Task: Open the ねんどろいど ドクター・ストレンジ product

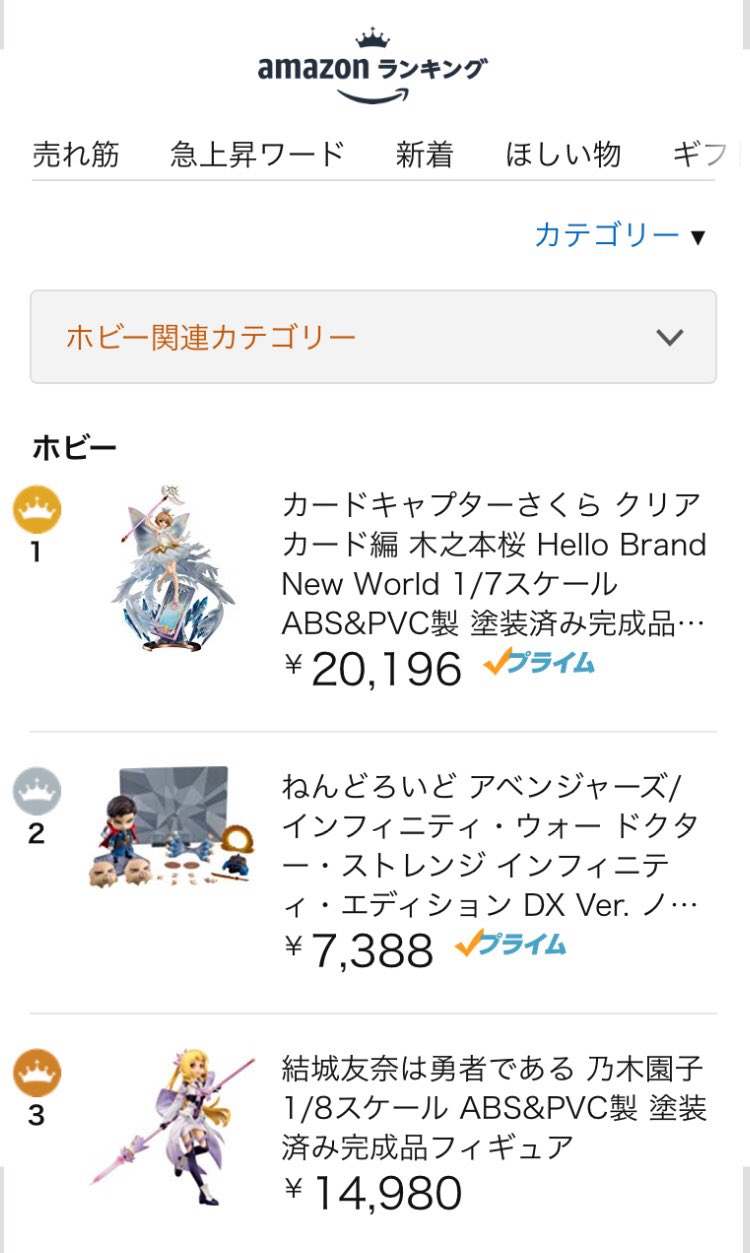Action: [490, 845]
